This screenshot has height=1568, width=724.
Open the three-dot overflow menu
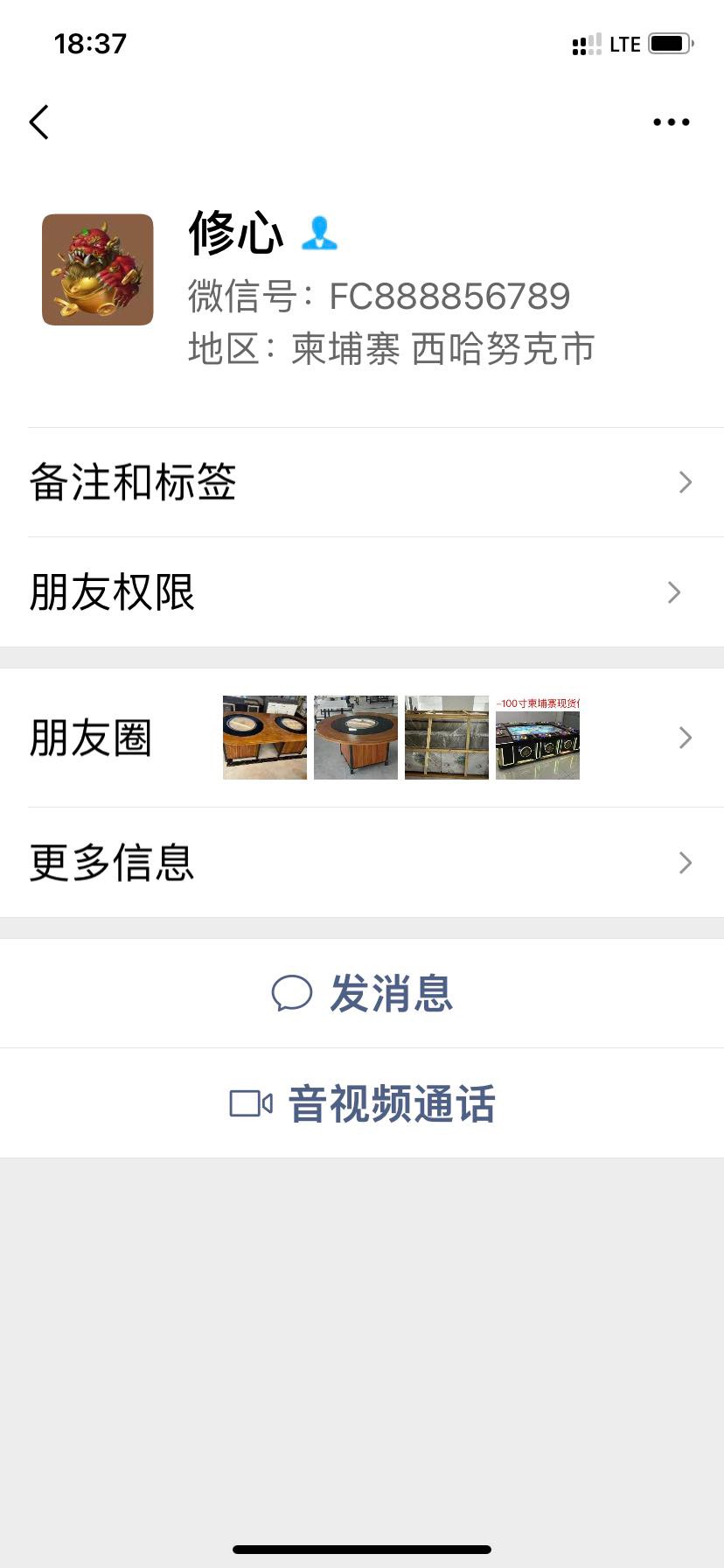click(x=671, y=122)
